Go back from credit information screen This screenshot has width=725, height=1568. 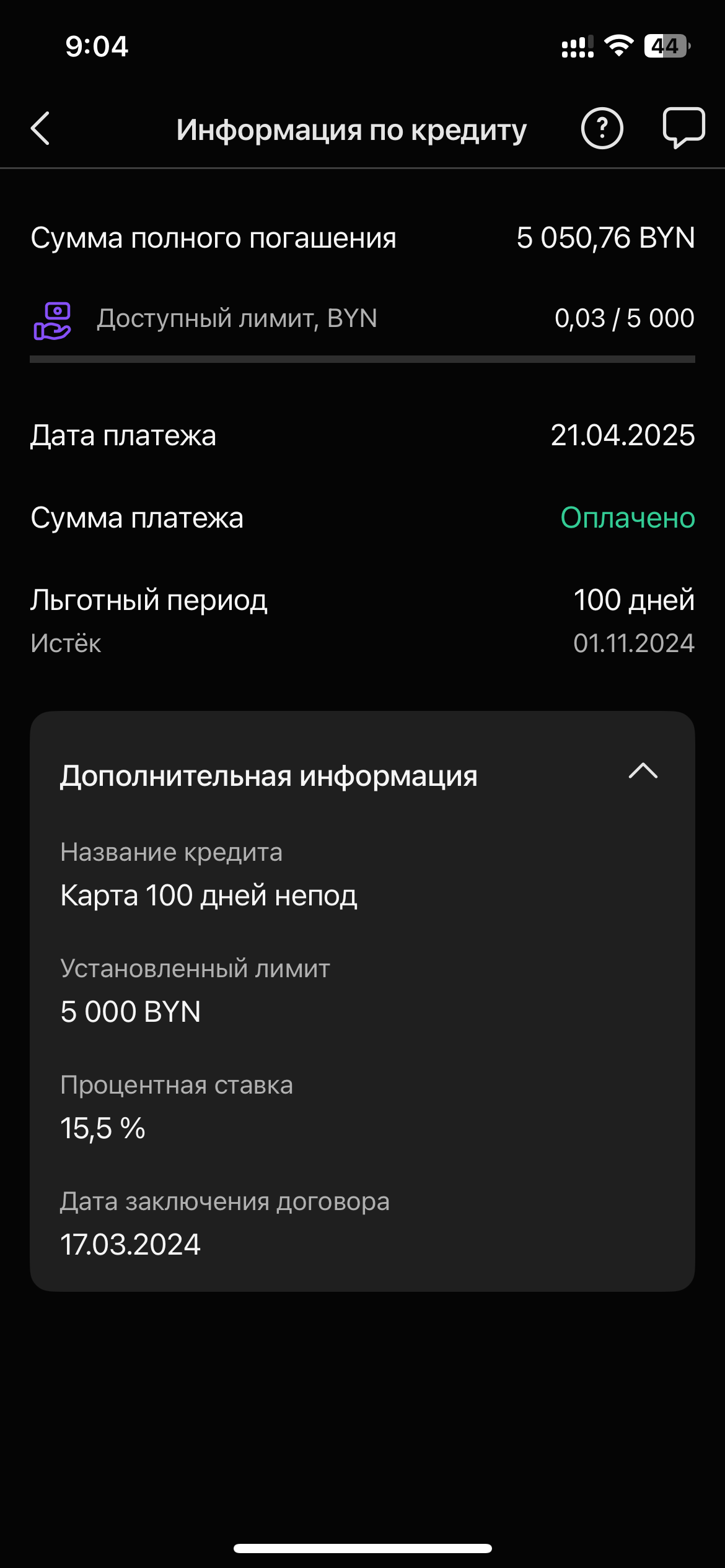coord(41,129)
